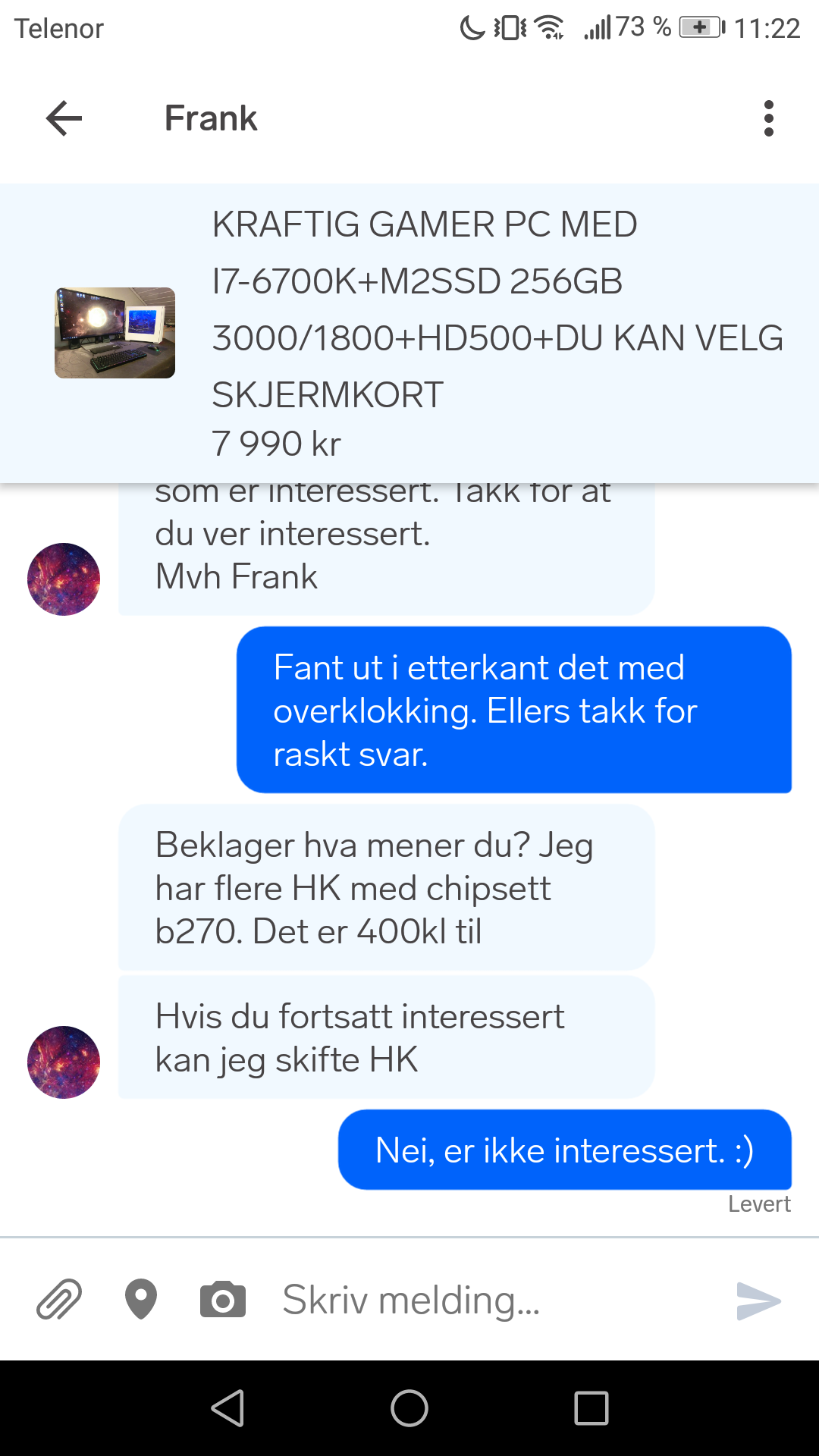
Task: Share location with the pin icon
Action: point(141,1300)
